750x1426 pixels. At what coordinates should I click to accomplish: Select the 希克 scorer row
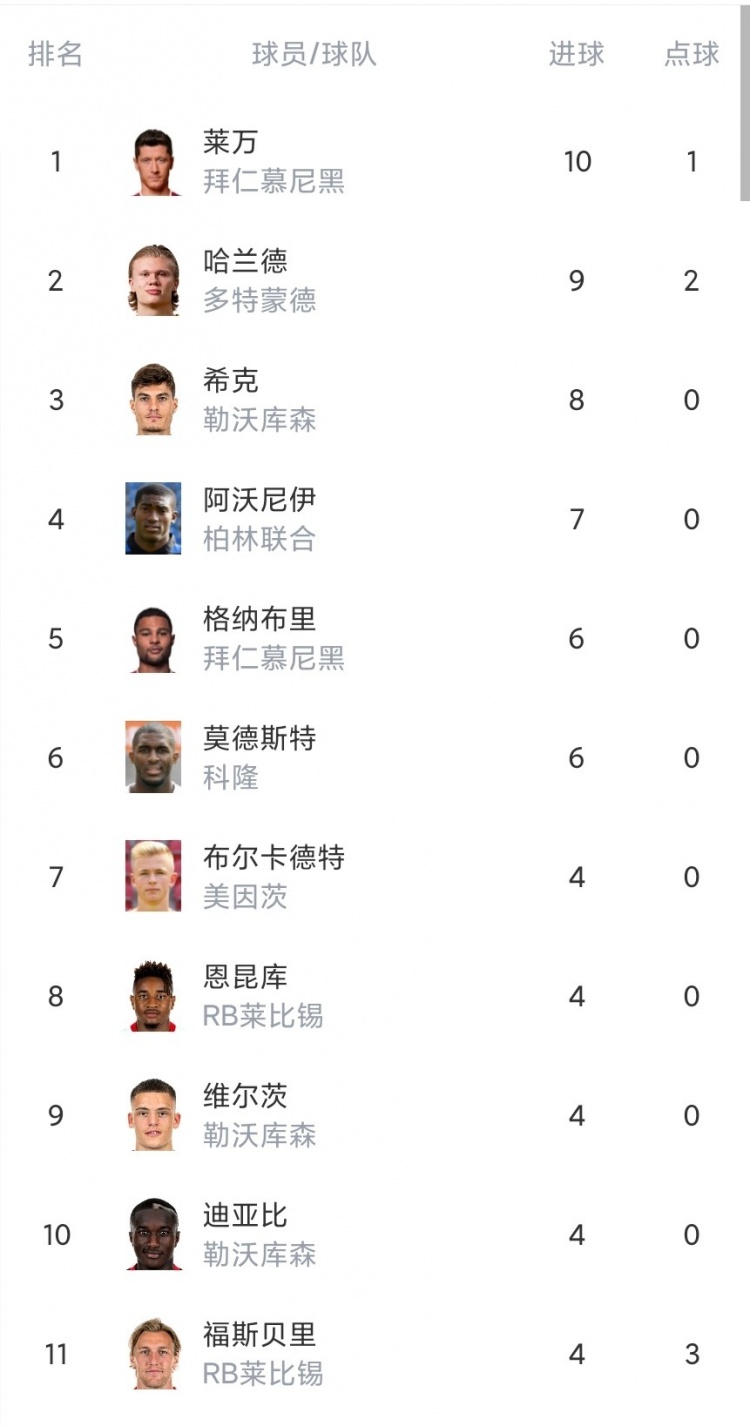point(375,400)
